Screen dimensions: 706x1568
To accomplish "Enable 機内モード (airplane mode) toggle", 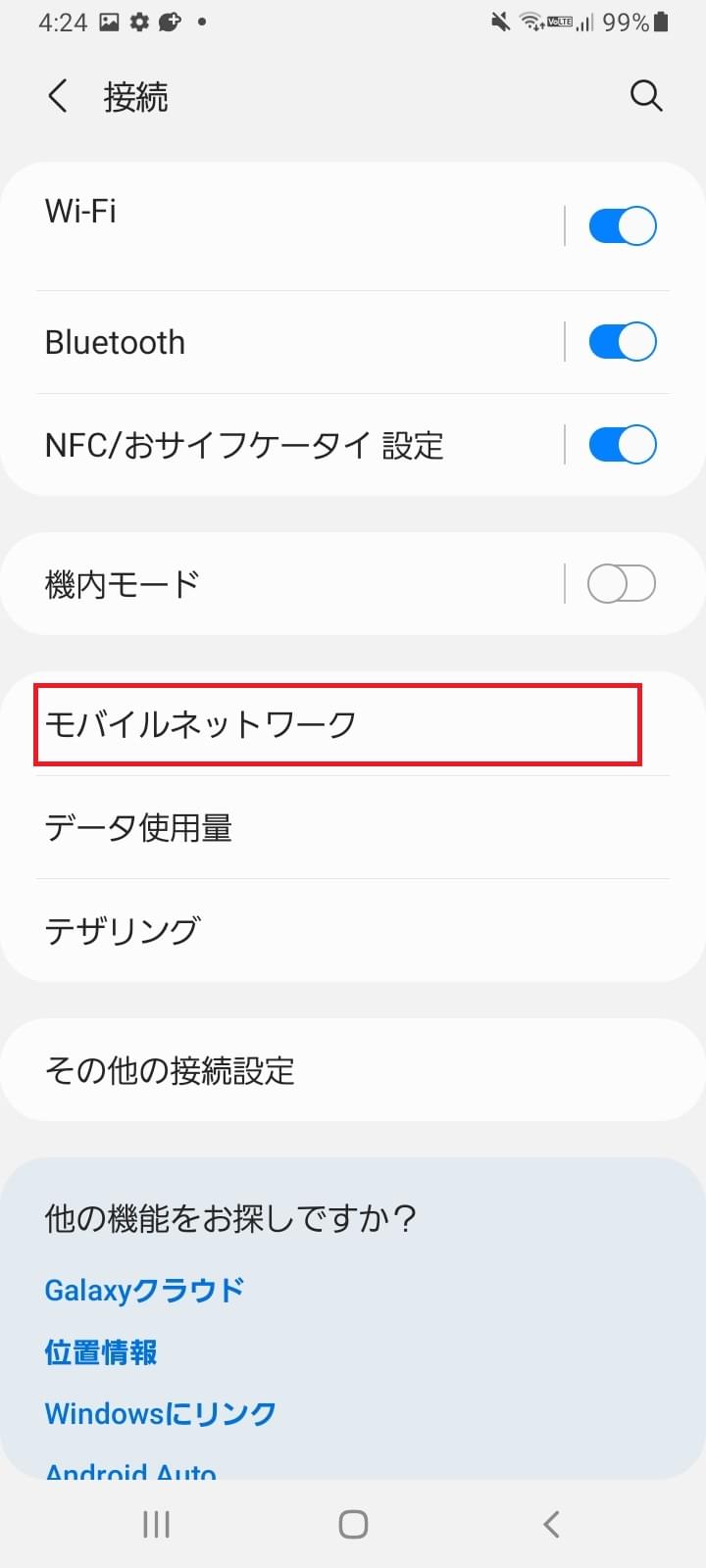I will click(x=620, y=582).
